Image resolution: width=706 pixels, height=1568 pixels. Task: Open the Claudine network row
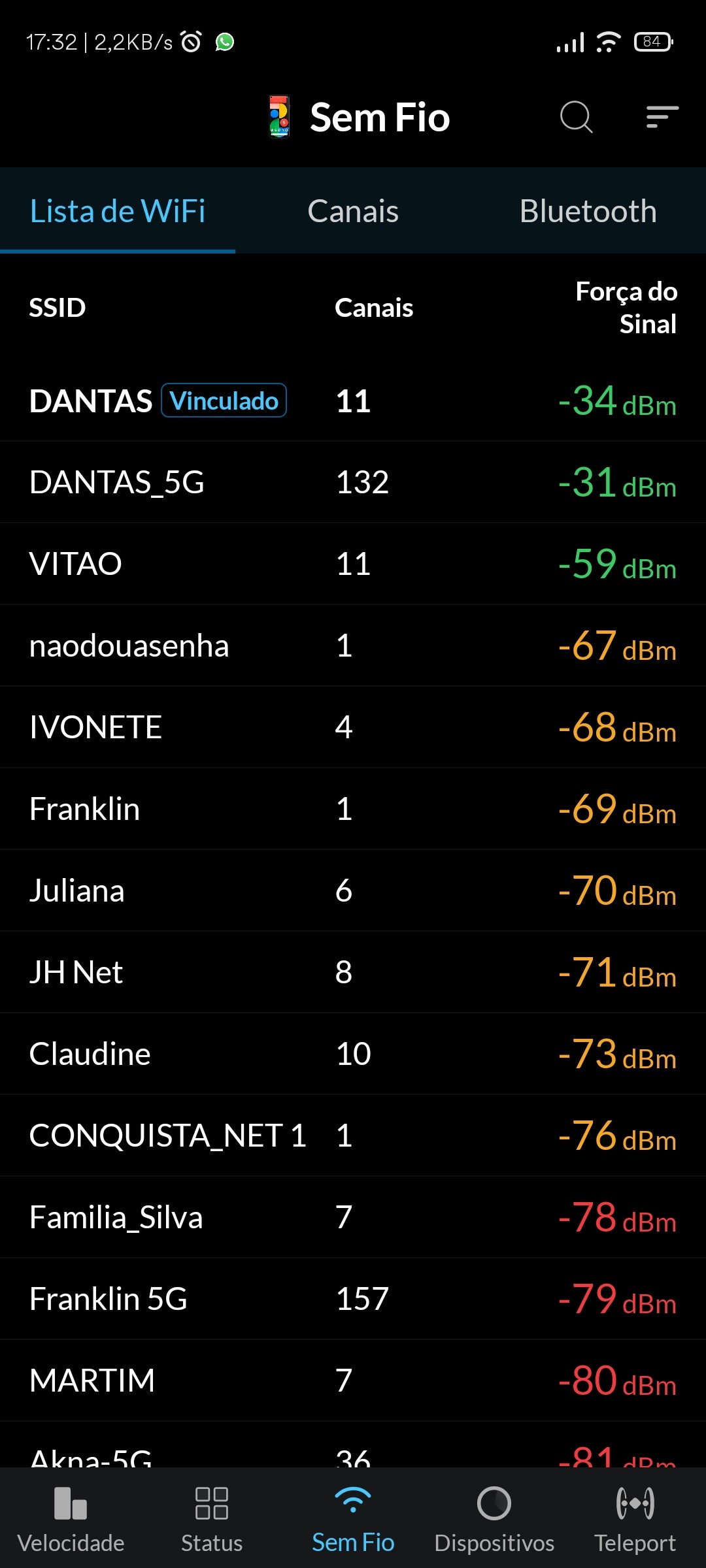coord(353,1054)
